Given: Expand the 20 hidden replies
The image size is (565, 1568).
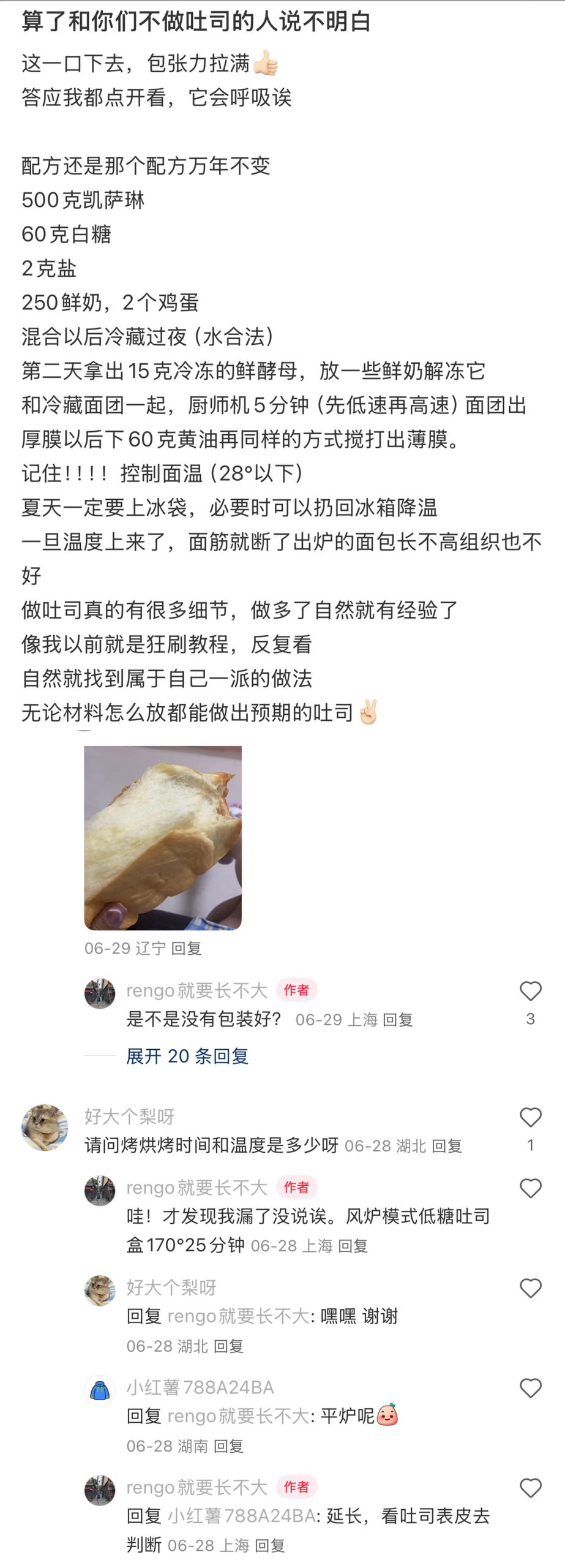Looking at the screenshot, I should point(187,1056).
